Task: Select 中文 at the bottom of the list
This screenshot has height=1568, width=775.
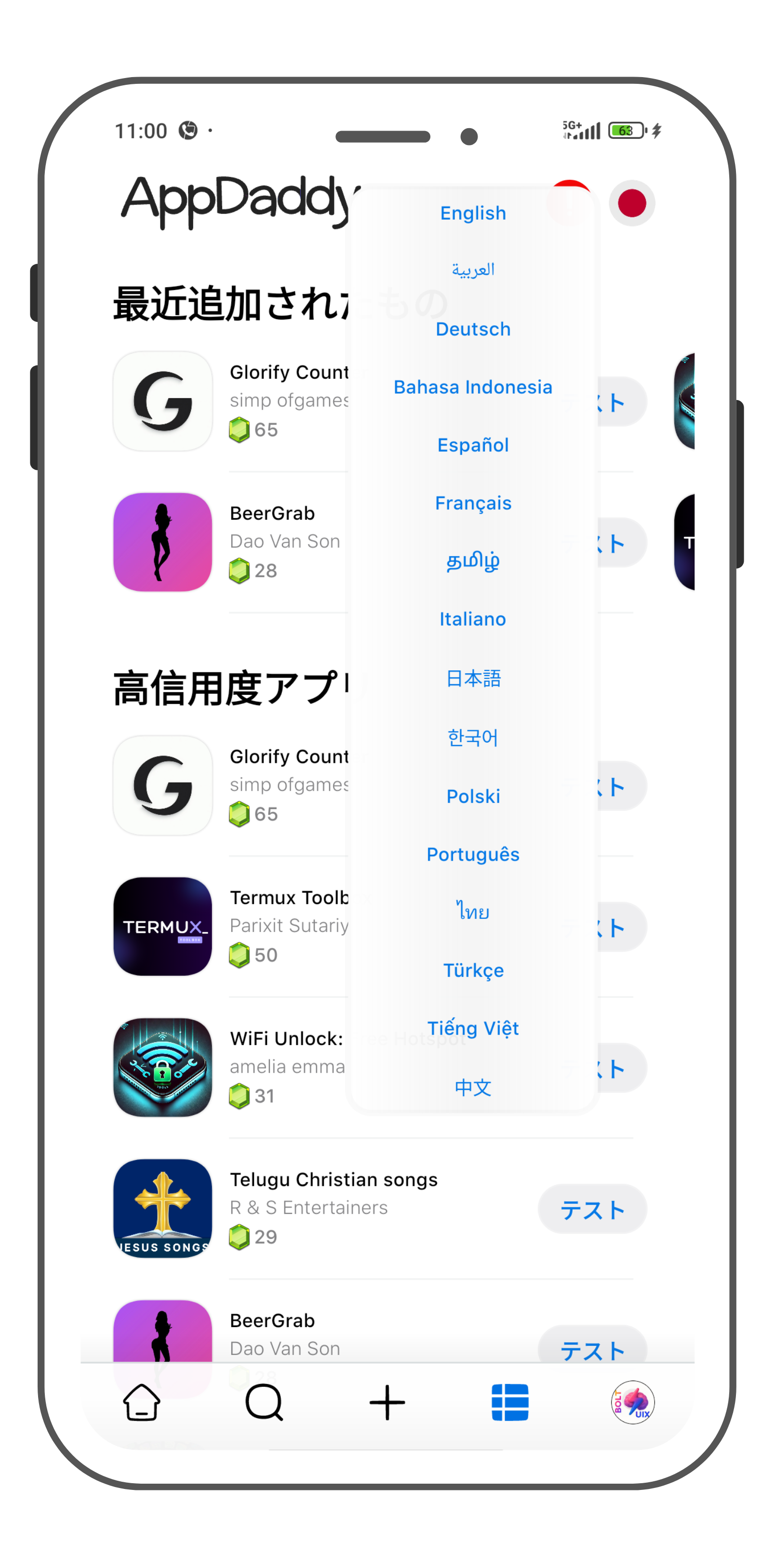Action: click(472, 1087)
